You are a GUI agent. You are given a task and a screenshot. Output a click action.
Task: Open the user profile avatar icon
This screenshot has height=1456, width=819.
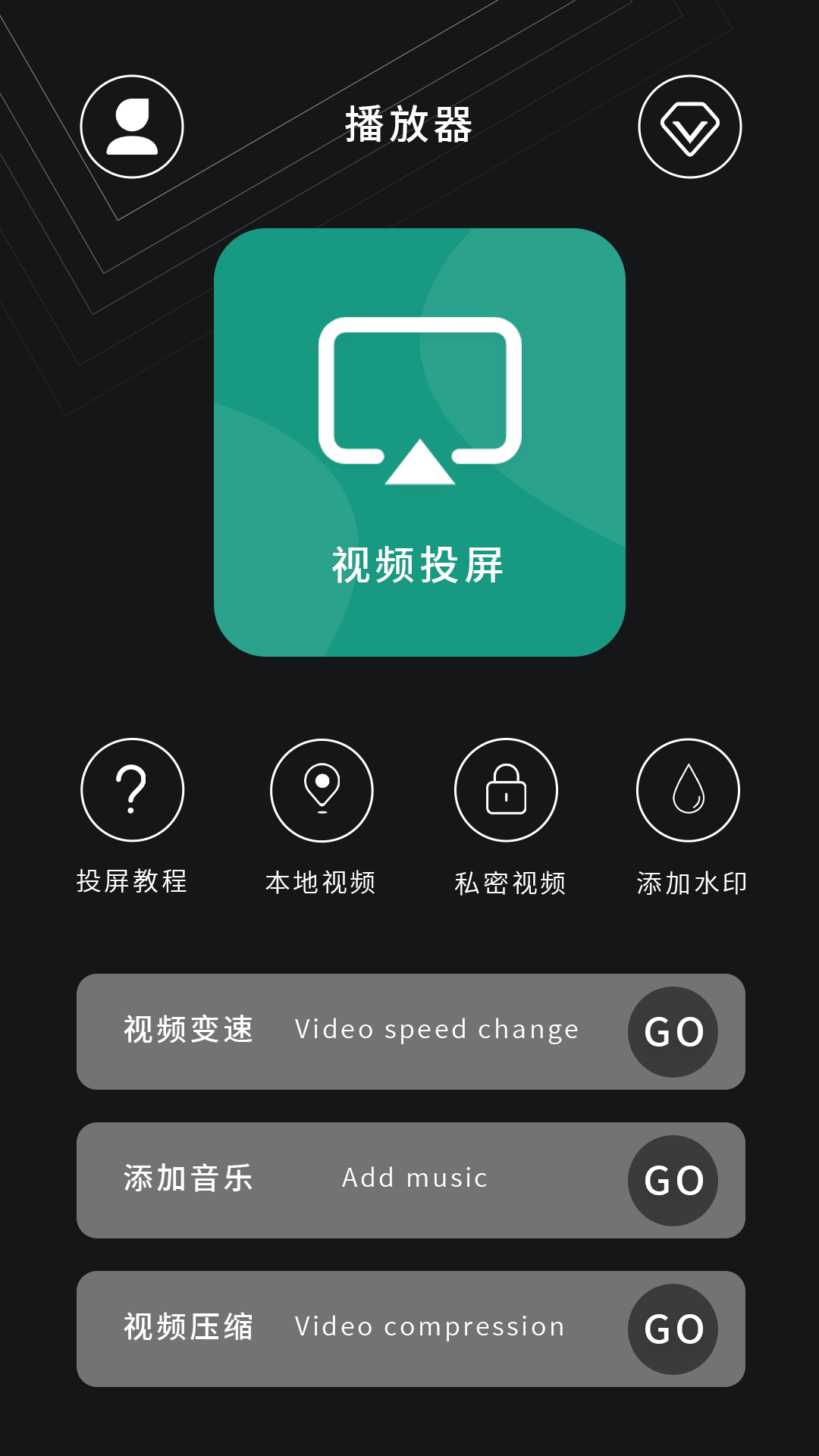point(132,127)
